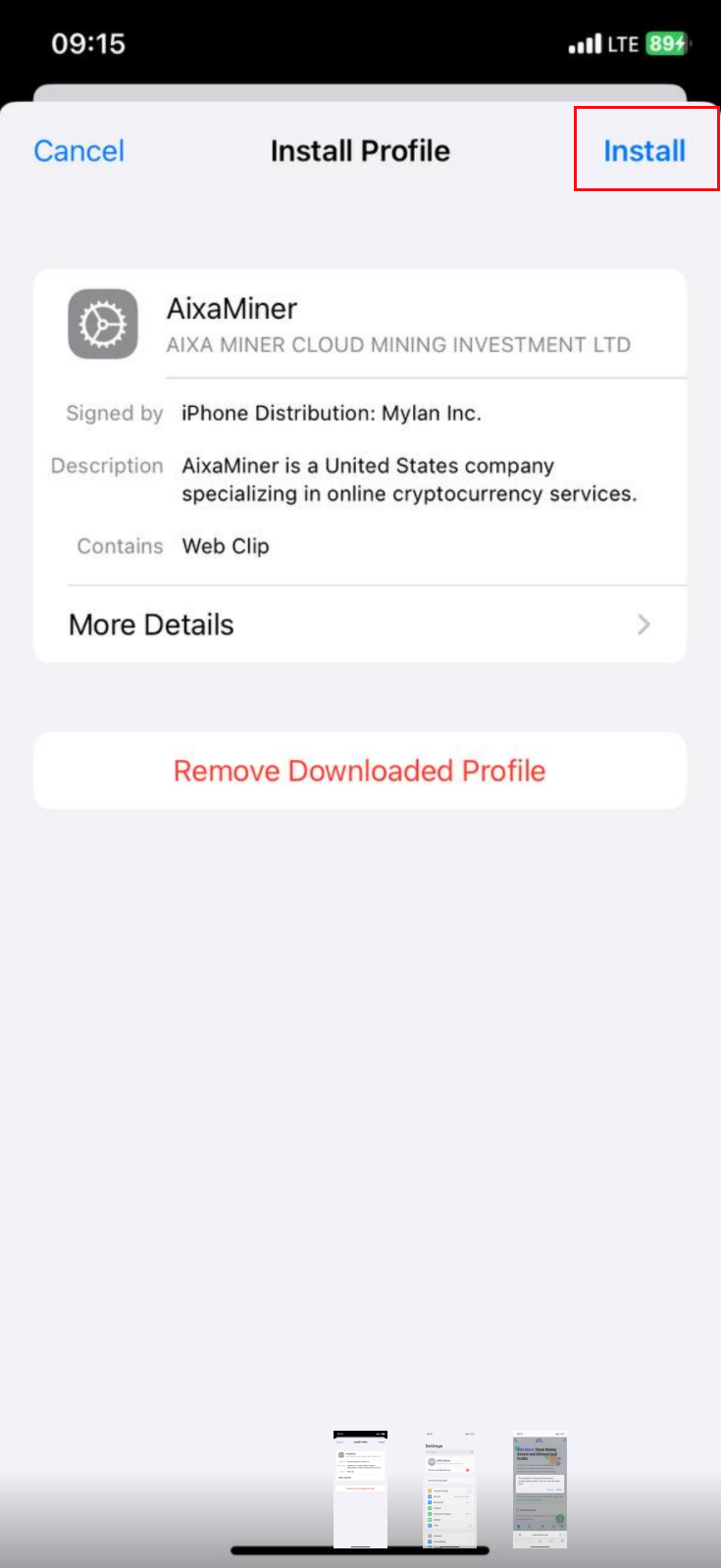
Task: Open the website screenshot thumbnail
Action: point(539,1491)
